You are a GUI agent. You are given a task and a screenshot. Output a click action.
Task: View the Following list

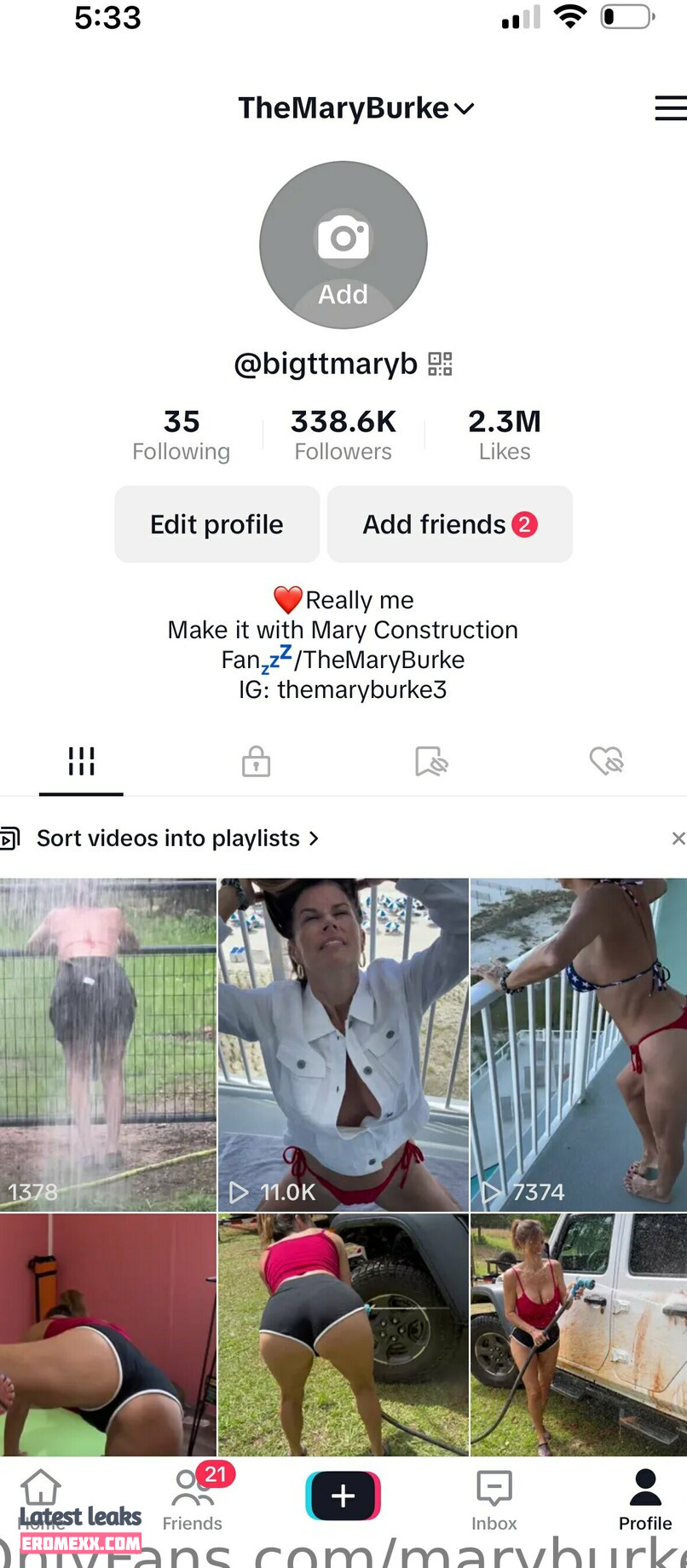pos(181,435)
